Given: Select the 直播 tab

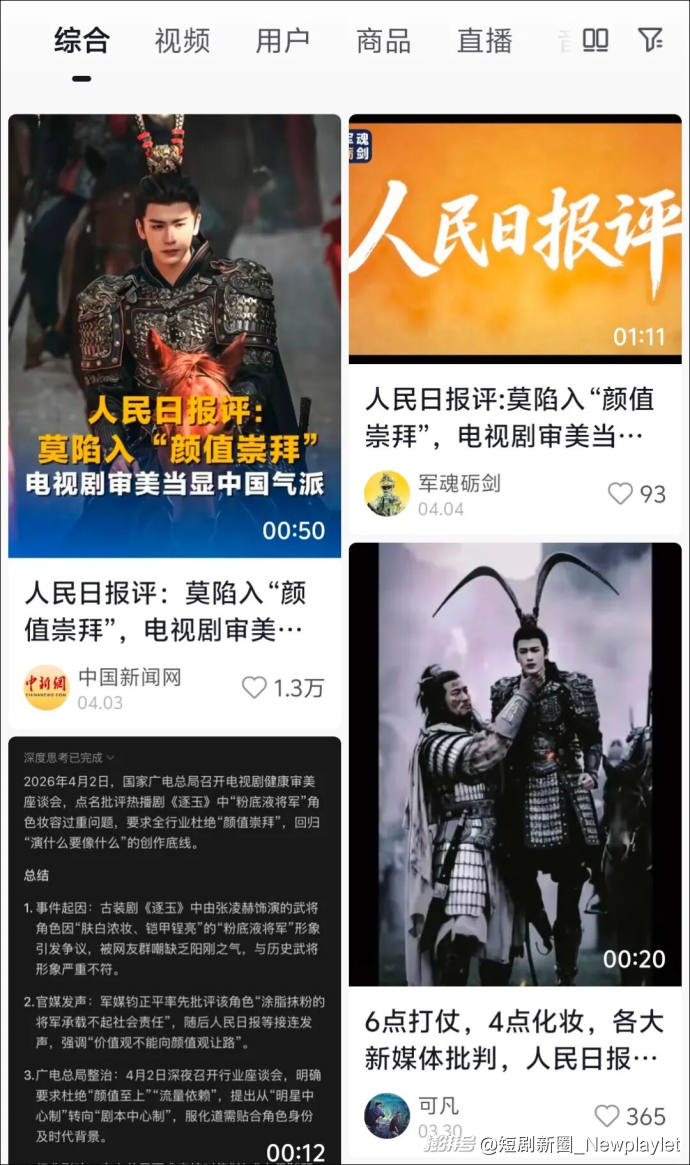Looking at the screenshot, I should [x=485, y=41].
